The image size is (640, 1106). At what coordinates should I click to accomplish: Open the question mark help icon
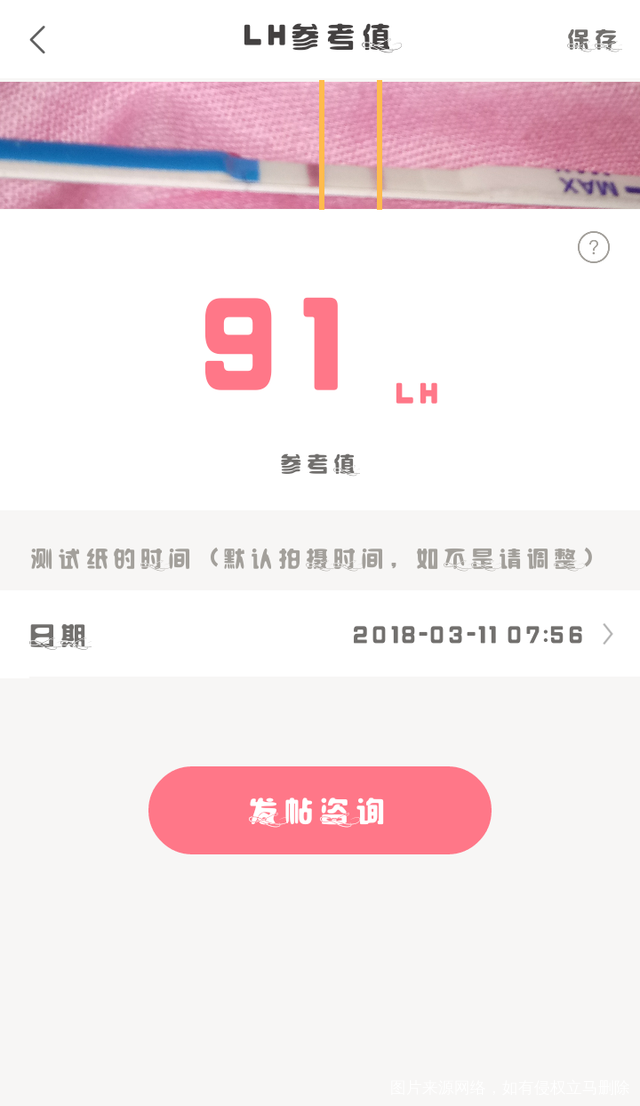pos(593,247)
